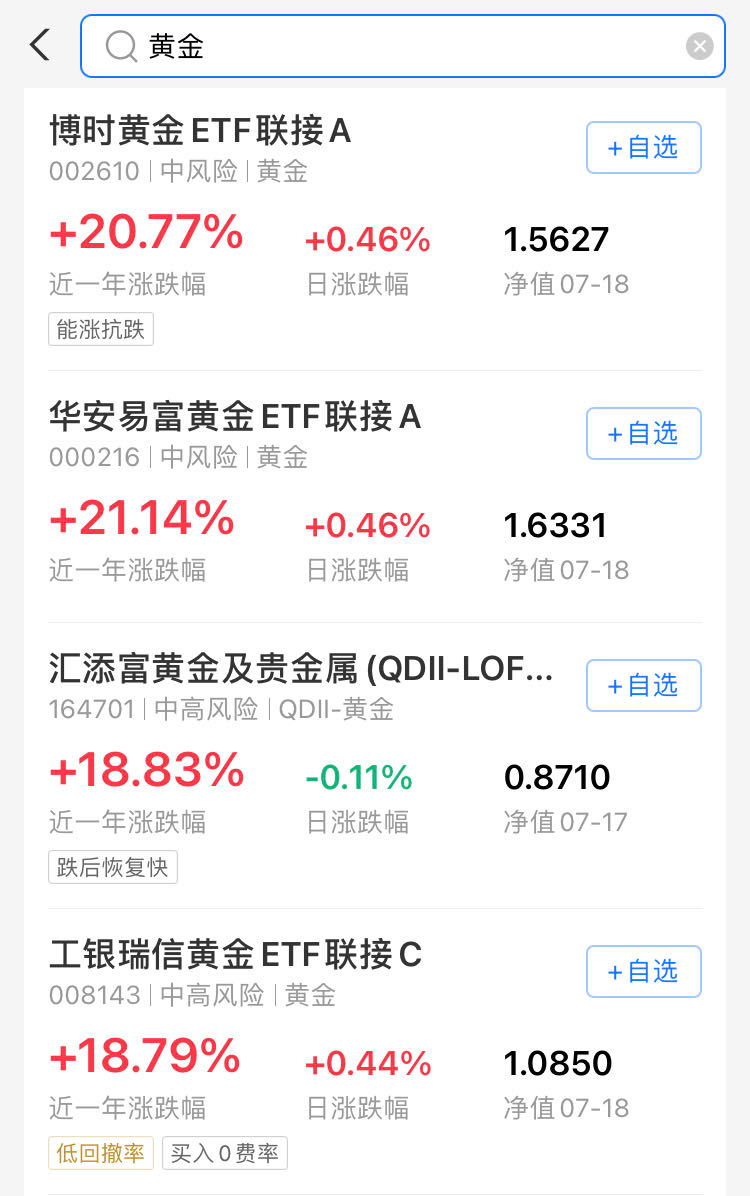Open the 华安易富黄金ETF联接A fund details
Screen dimensions: 750x1196
[x=235, y=417]
